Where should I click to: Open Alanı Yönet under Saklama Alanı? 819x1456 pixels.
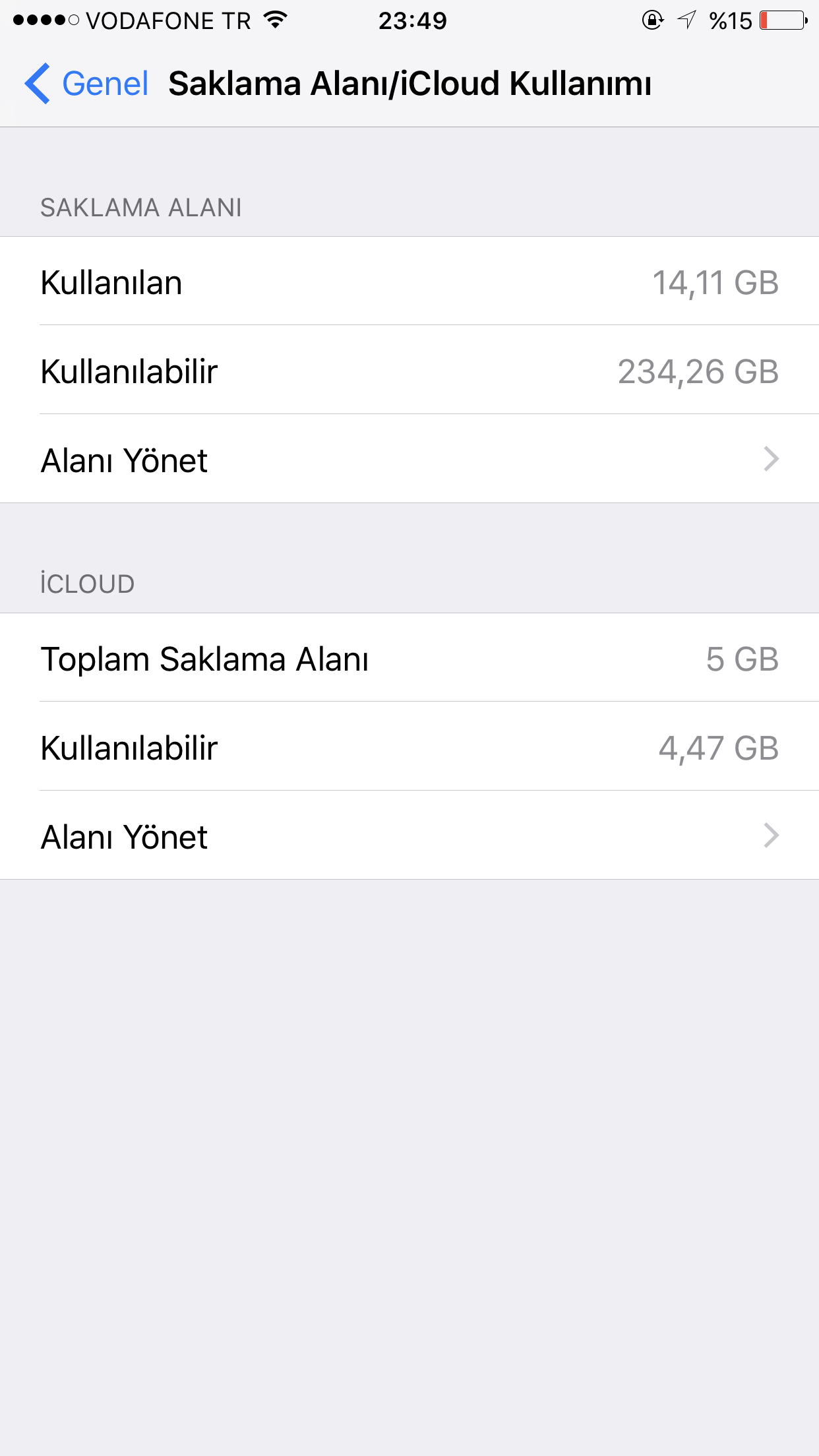coord(409,460)
